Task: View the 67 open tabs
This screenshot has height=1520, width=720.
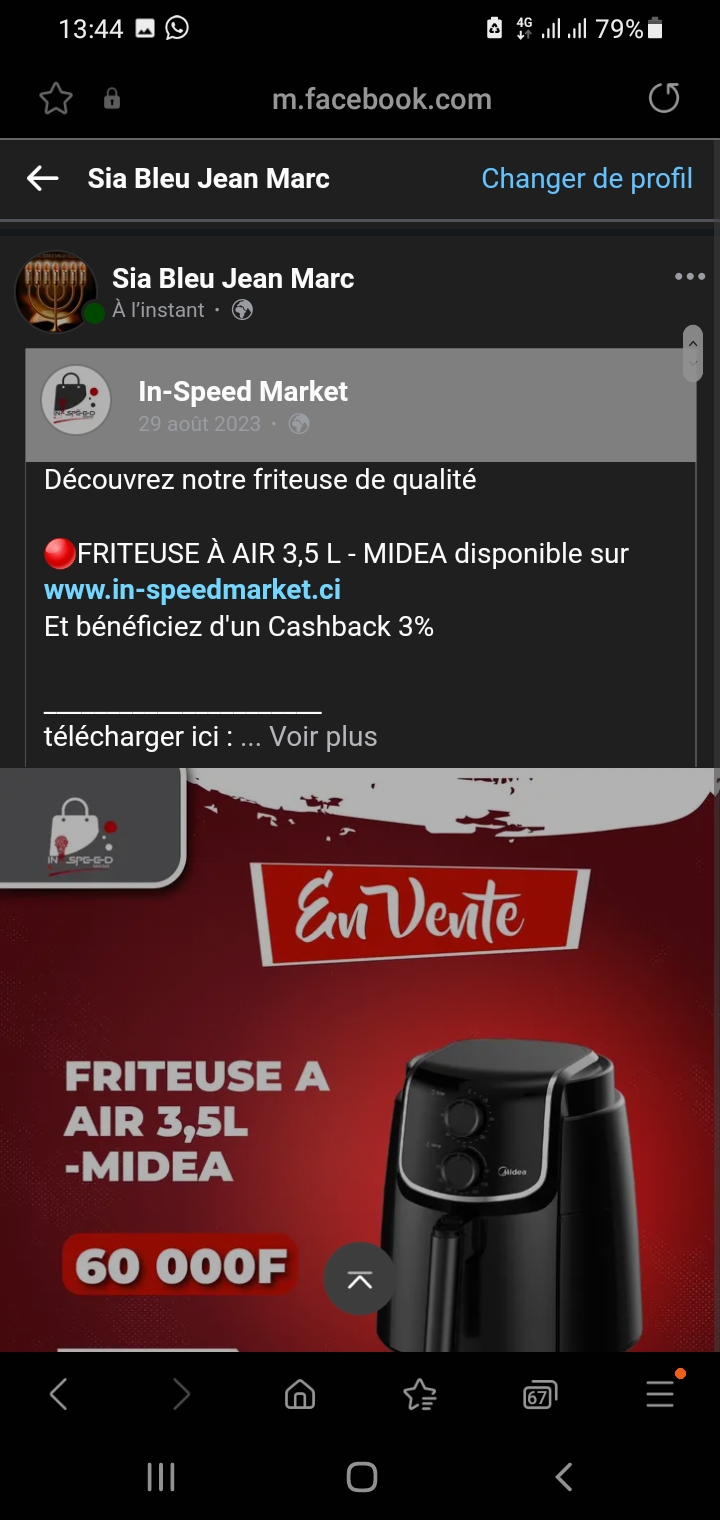Action: point(540,1394)
